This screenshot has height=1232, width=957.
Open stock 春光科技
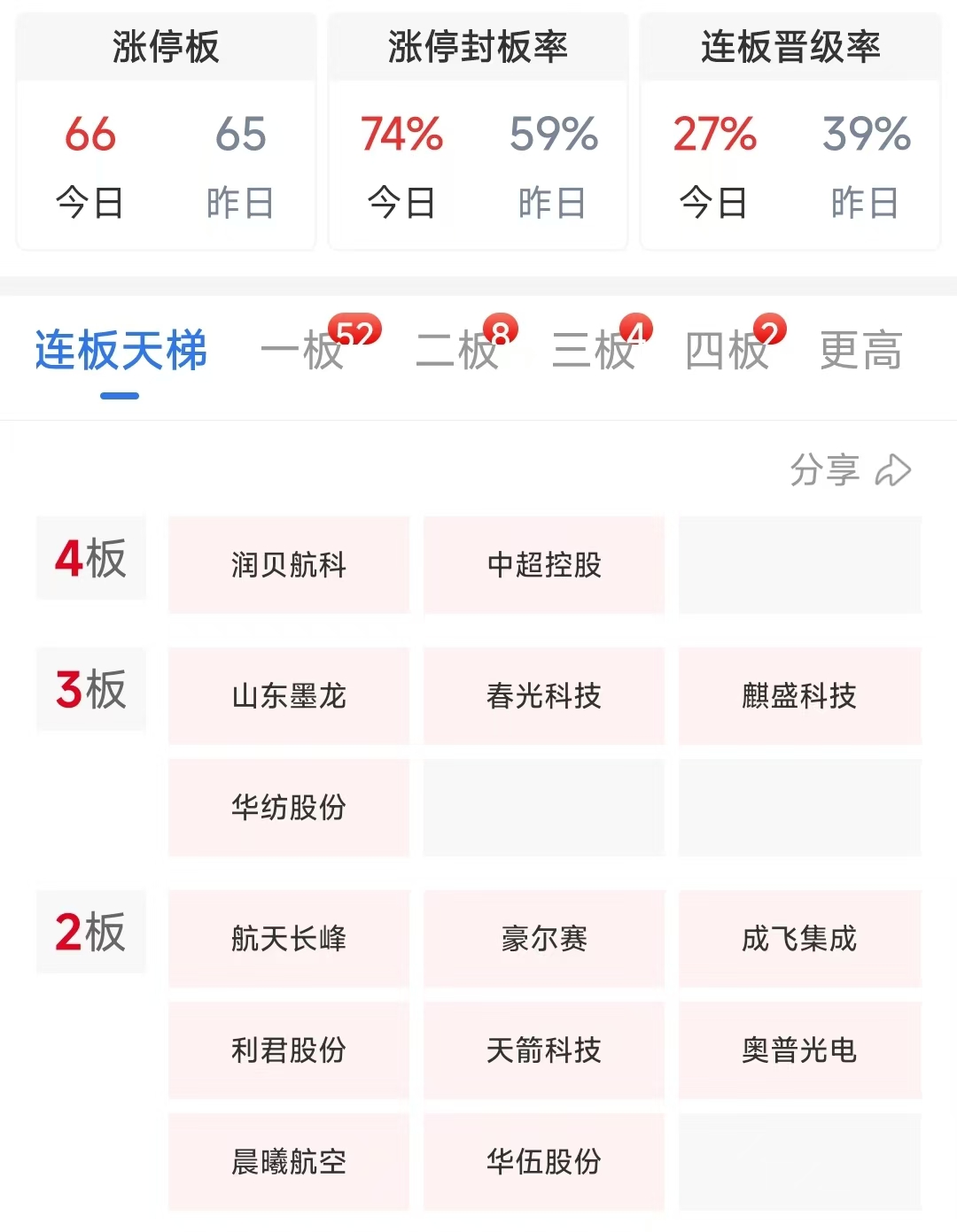544,696
